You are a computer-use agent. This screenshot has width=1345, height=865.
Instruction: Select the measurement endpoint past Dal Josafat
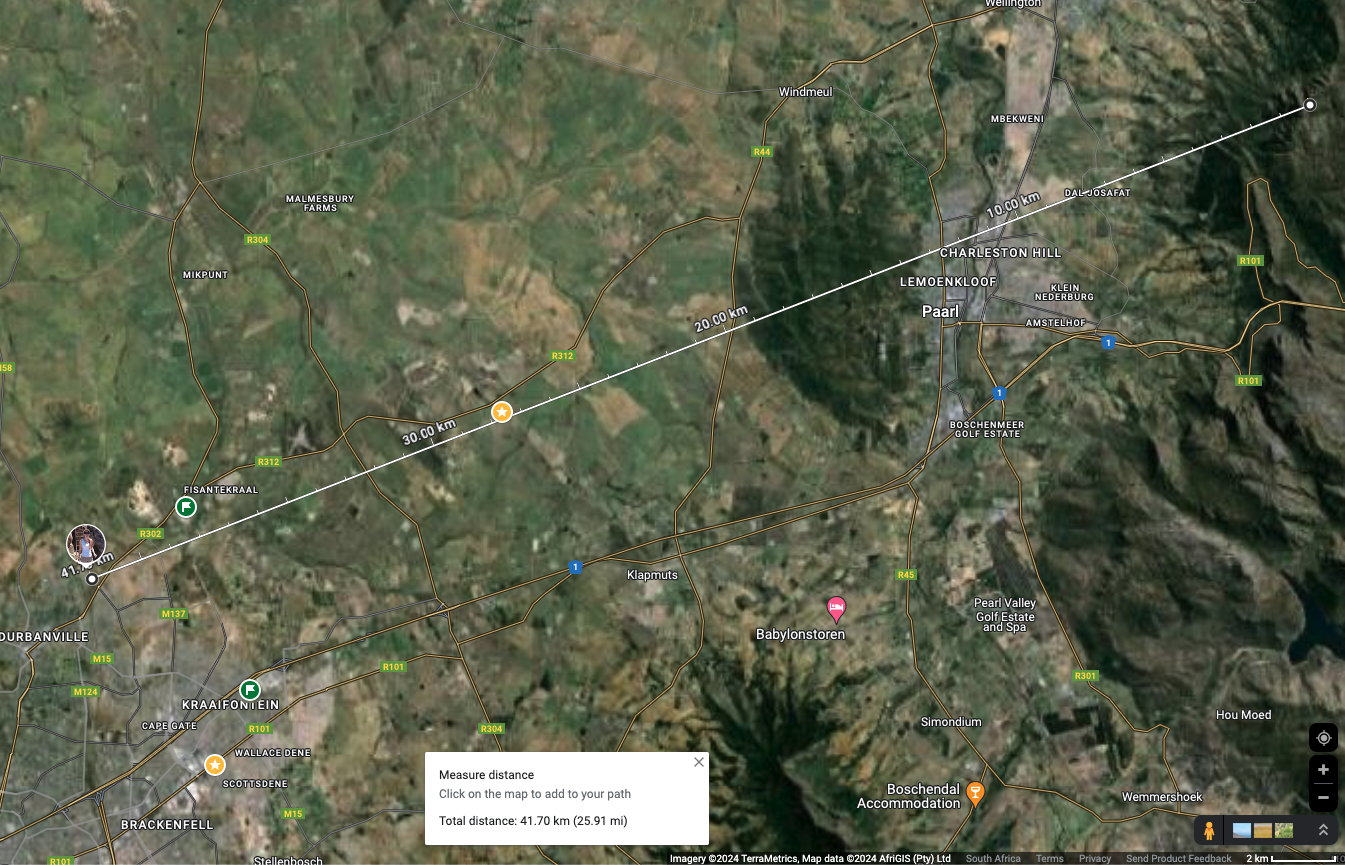click(x=1310, y=105)
